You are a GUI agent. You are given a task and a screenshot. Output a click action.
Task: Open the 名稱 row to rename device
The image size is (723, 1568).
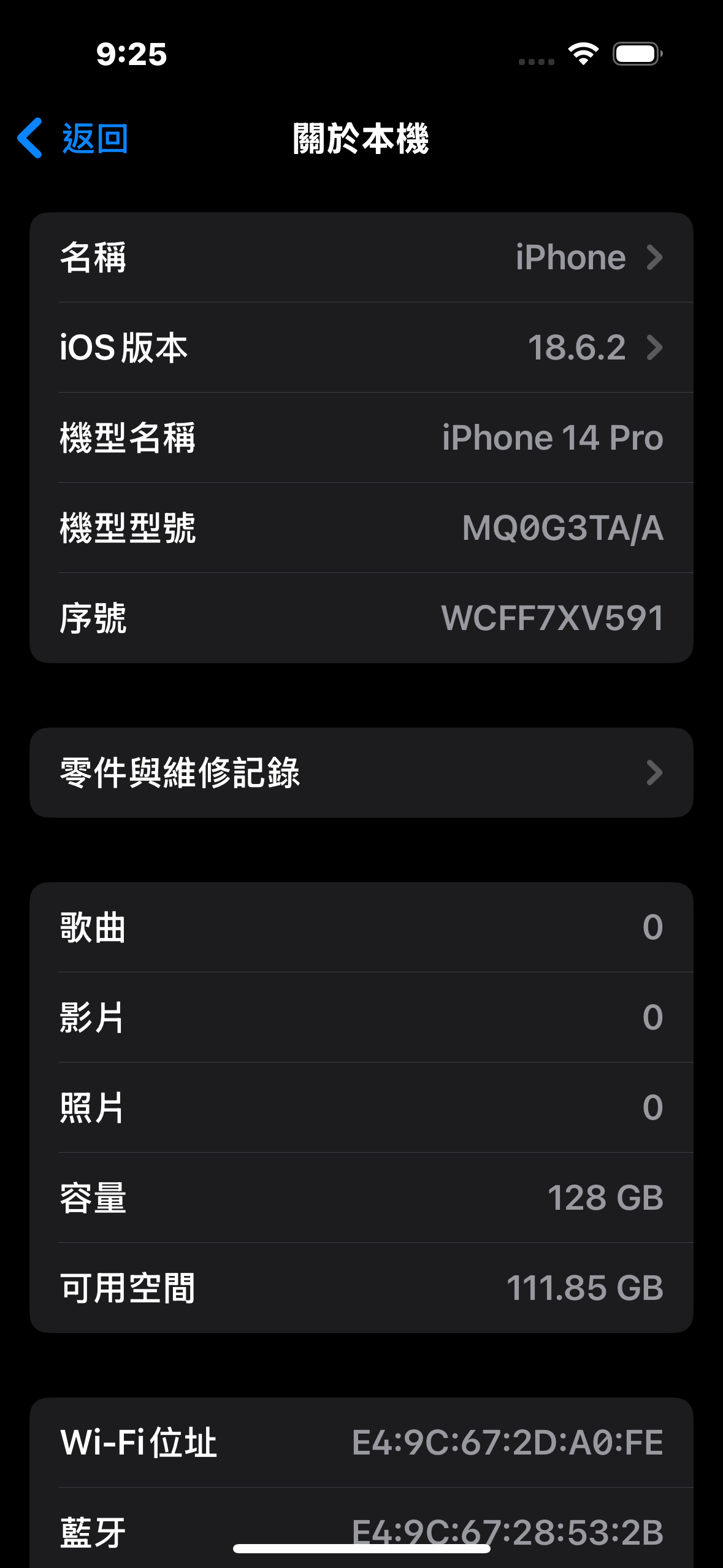(361, 257)
